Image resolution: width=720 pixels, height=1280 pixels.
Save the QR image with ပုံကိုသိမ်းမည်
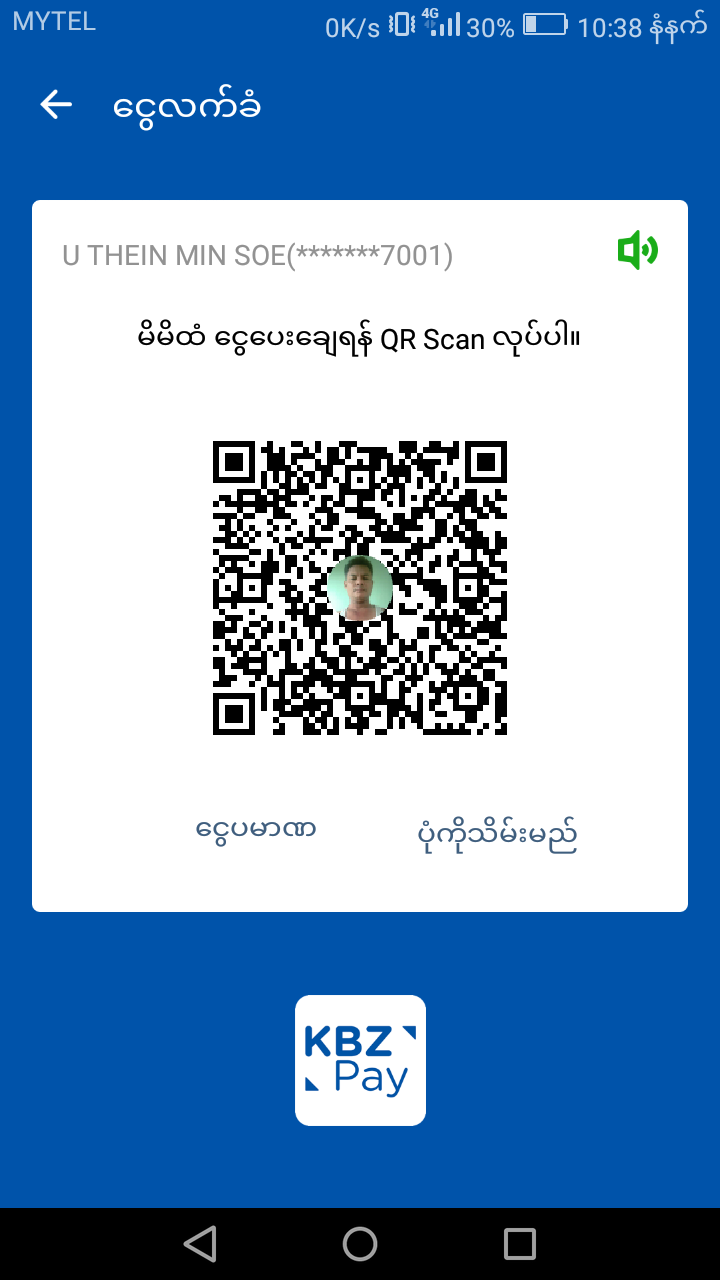(x=497, y=834)
